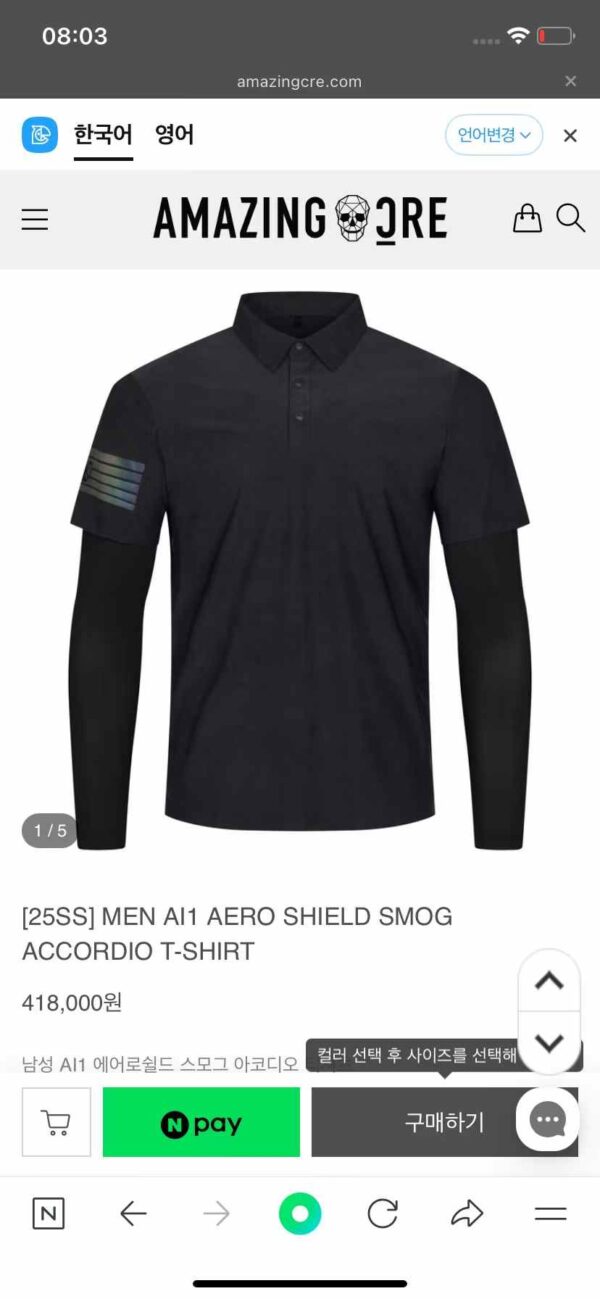Pay with N pay
Screen dimensions: 600x1299
201,1122
